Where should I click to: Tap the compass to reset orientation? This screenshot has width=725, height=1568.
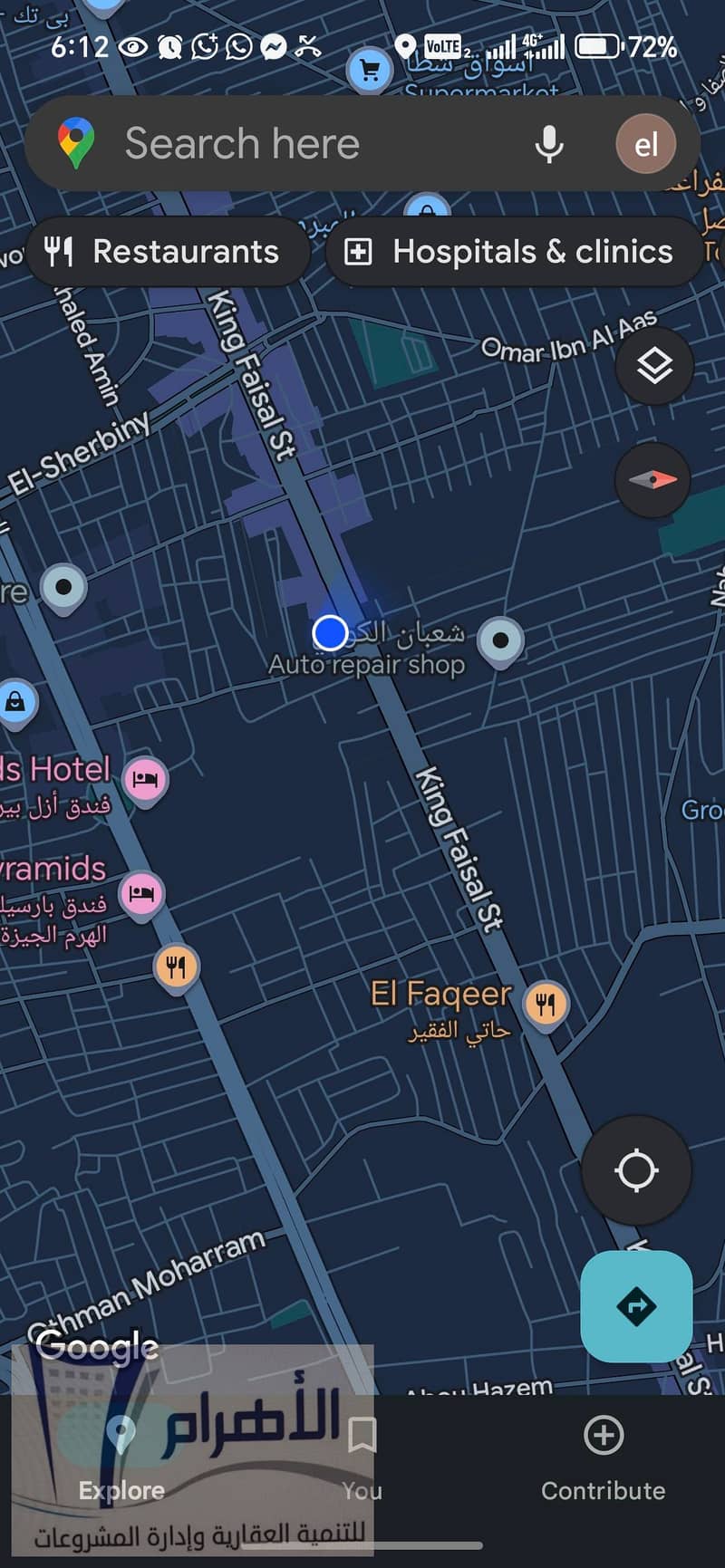point(652,479)
